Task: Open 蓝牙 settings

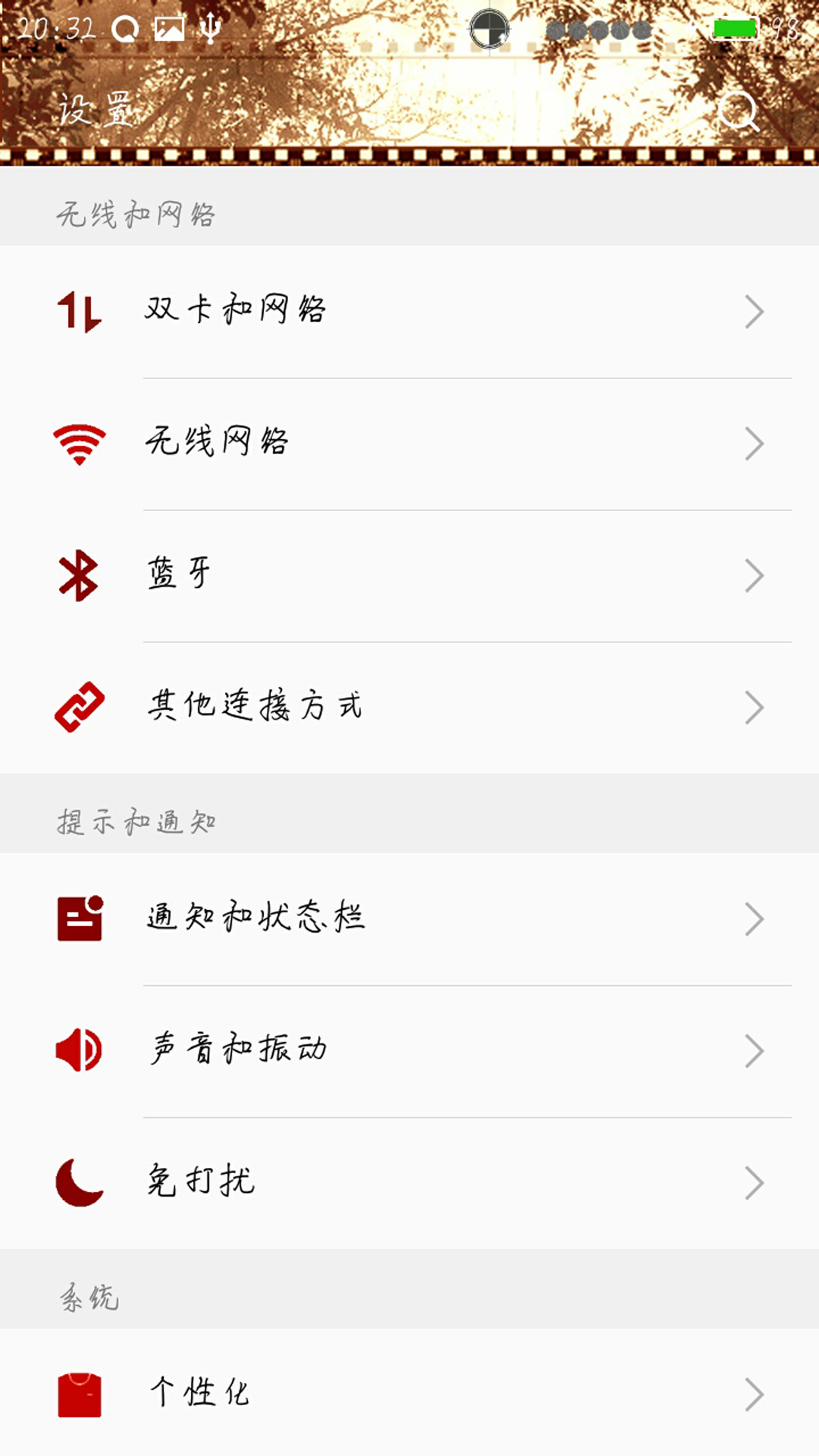Action: [409, 576]
